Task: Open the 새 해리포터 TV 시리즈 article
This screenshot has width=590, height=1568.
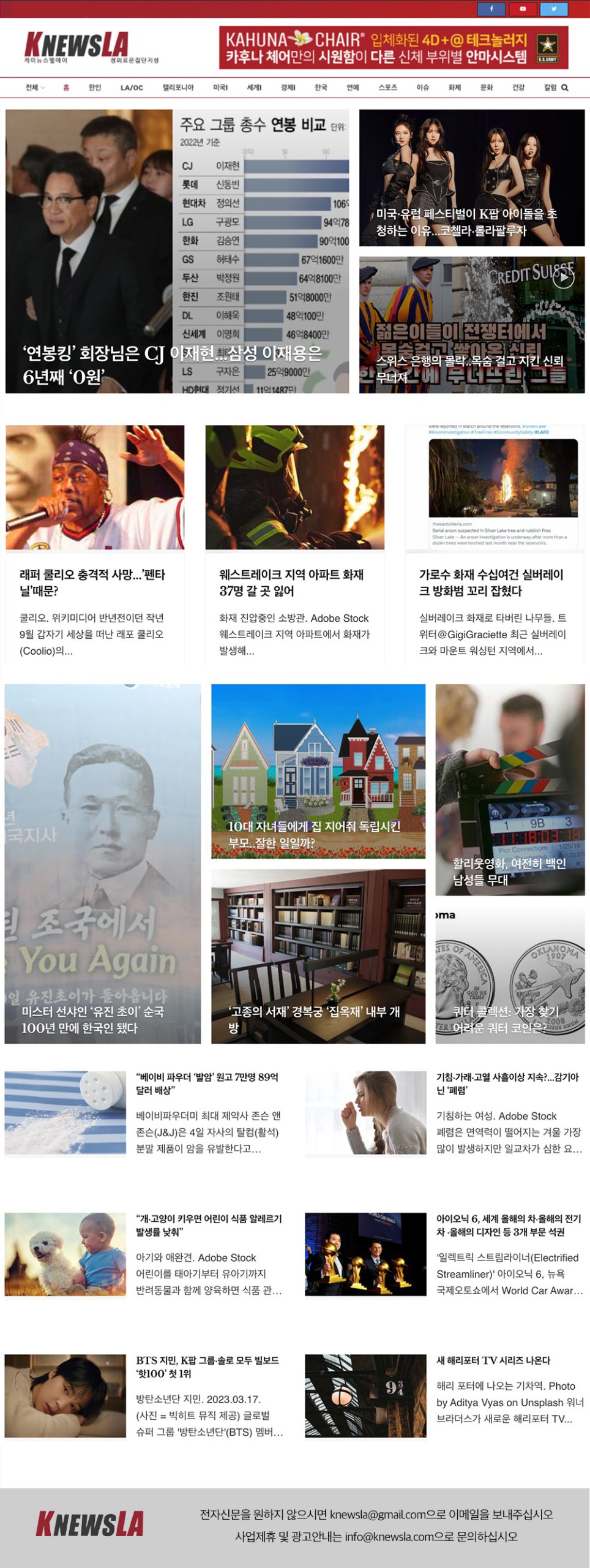Action: (493, 1360)
